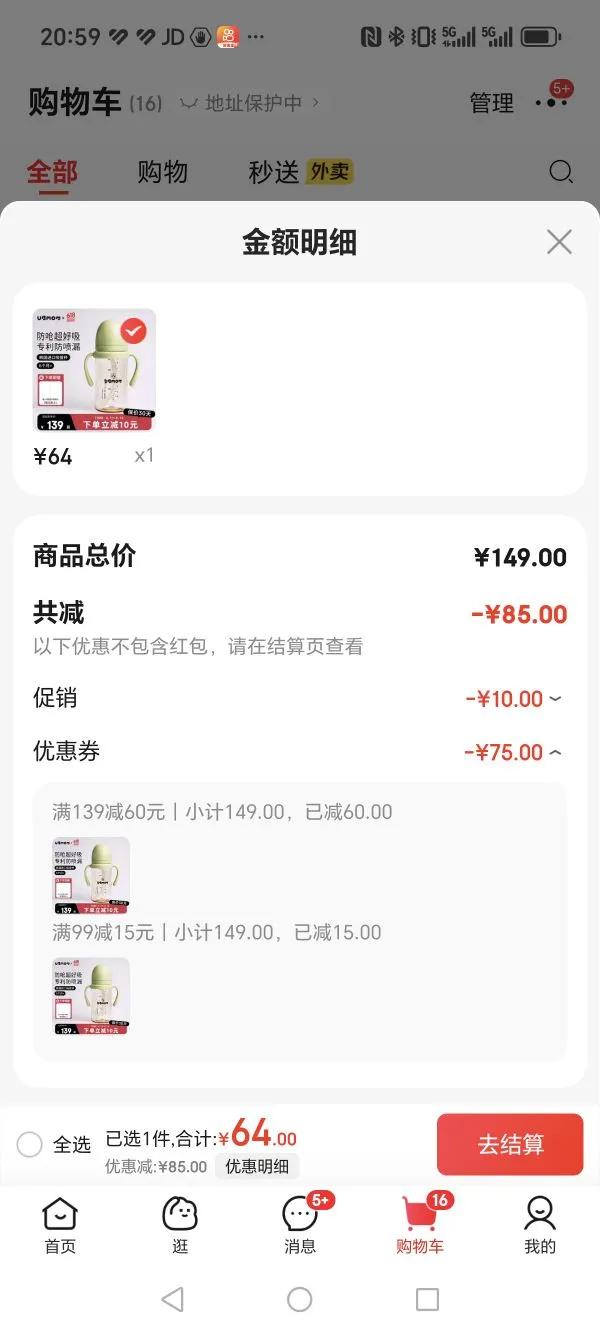
Task: Switch to the 逛 tab
Action: coord(180,1226)
